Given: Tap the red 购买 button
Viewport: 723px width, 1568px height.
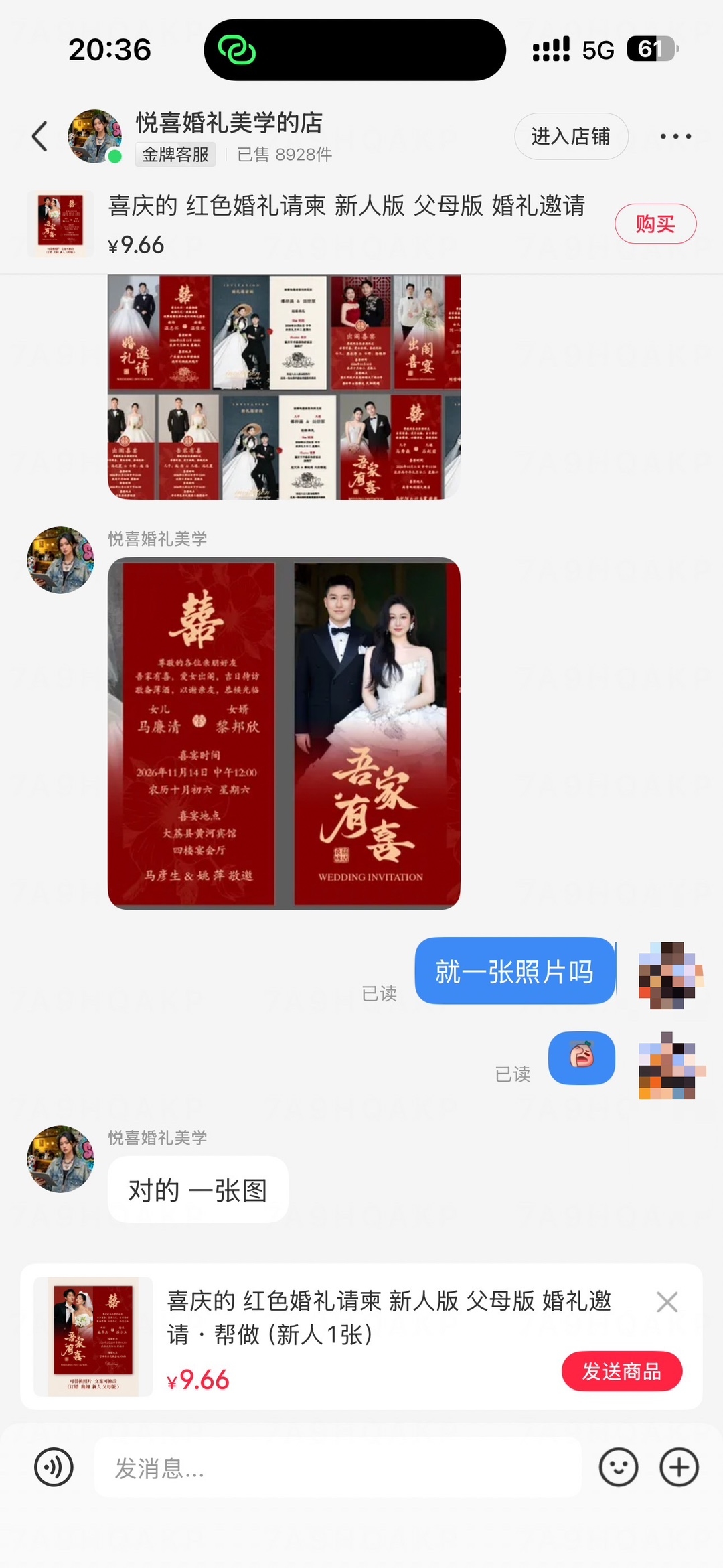Looking at the screenshot, I should pos(655,224).
